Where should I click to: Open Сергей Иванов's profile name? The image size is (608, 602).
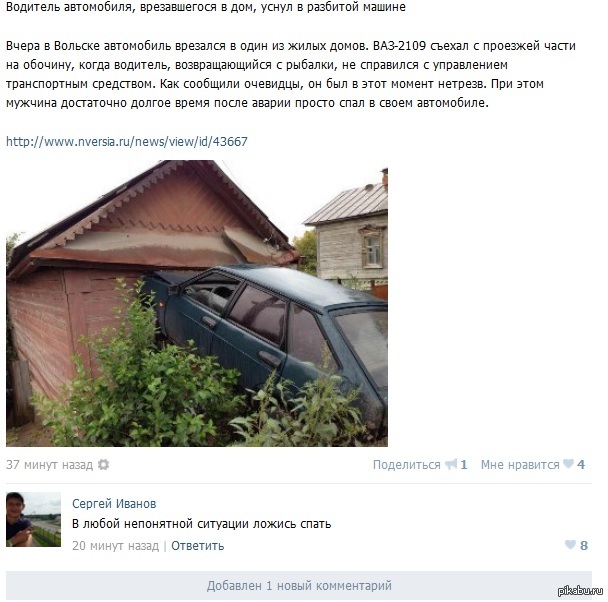(114, 503)
